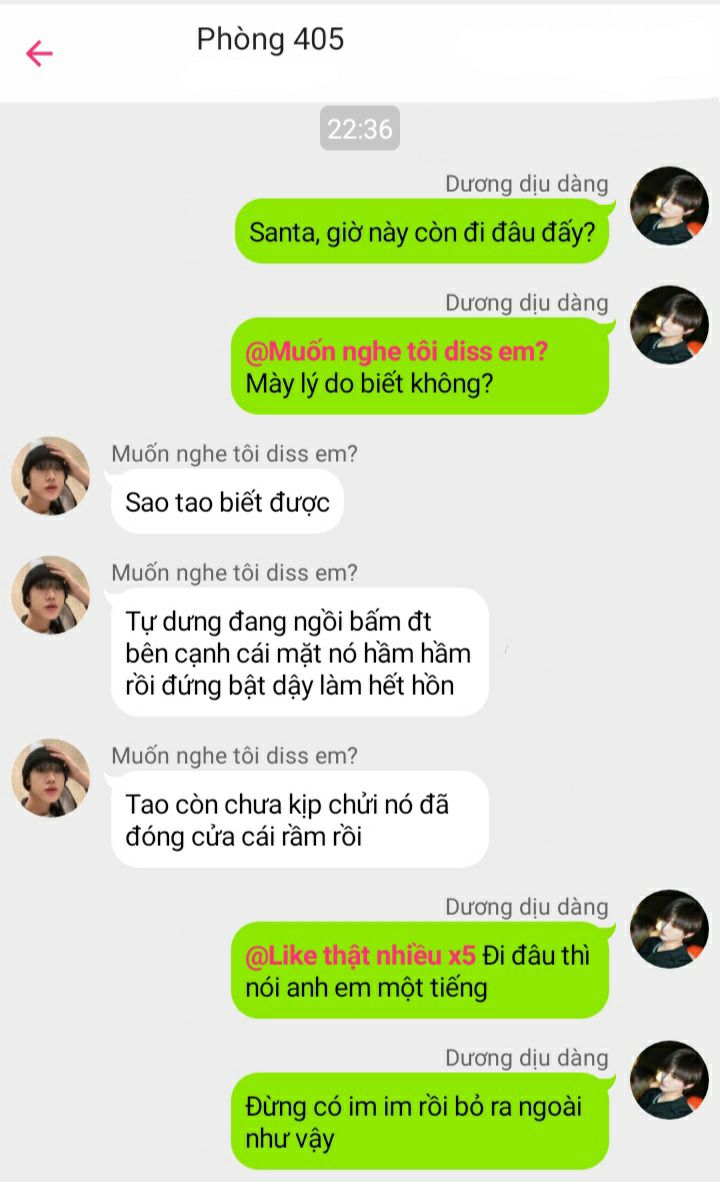This screenshot has height=1182, width=720.
Task: Open the @Muốn nghe tôi diss em? mention
Action: coord(396,351)
